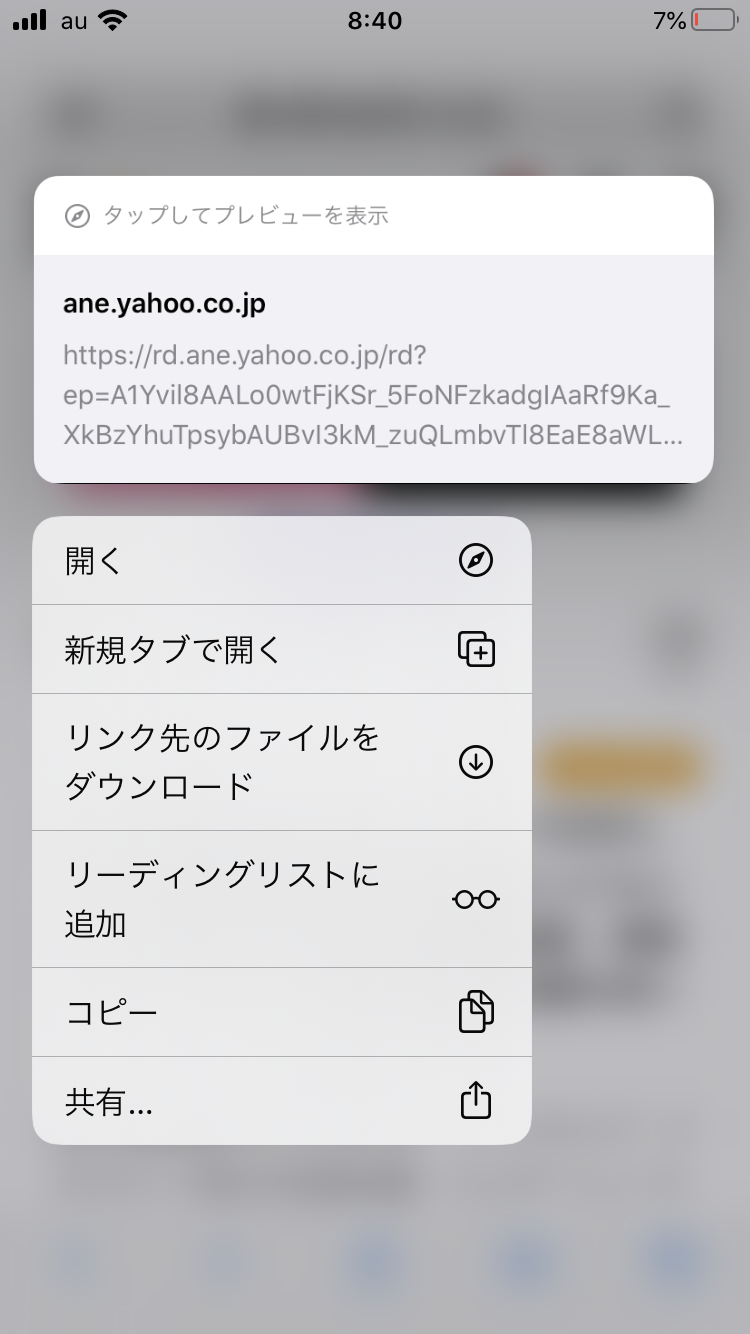Select 開く to open the link
Screen dimensions: 750x1334
point(281,561)
